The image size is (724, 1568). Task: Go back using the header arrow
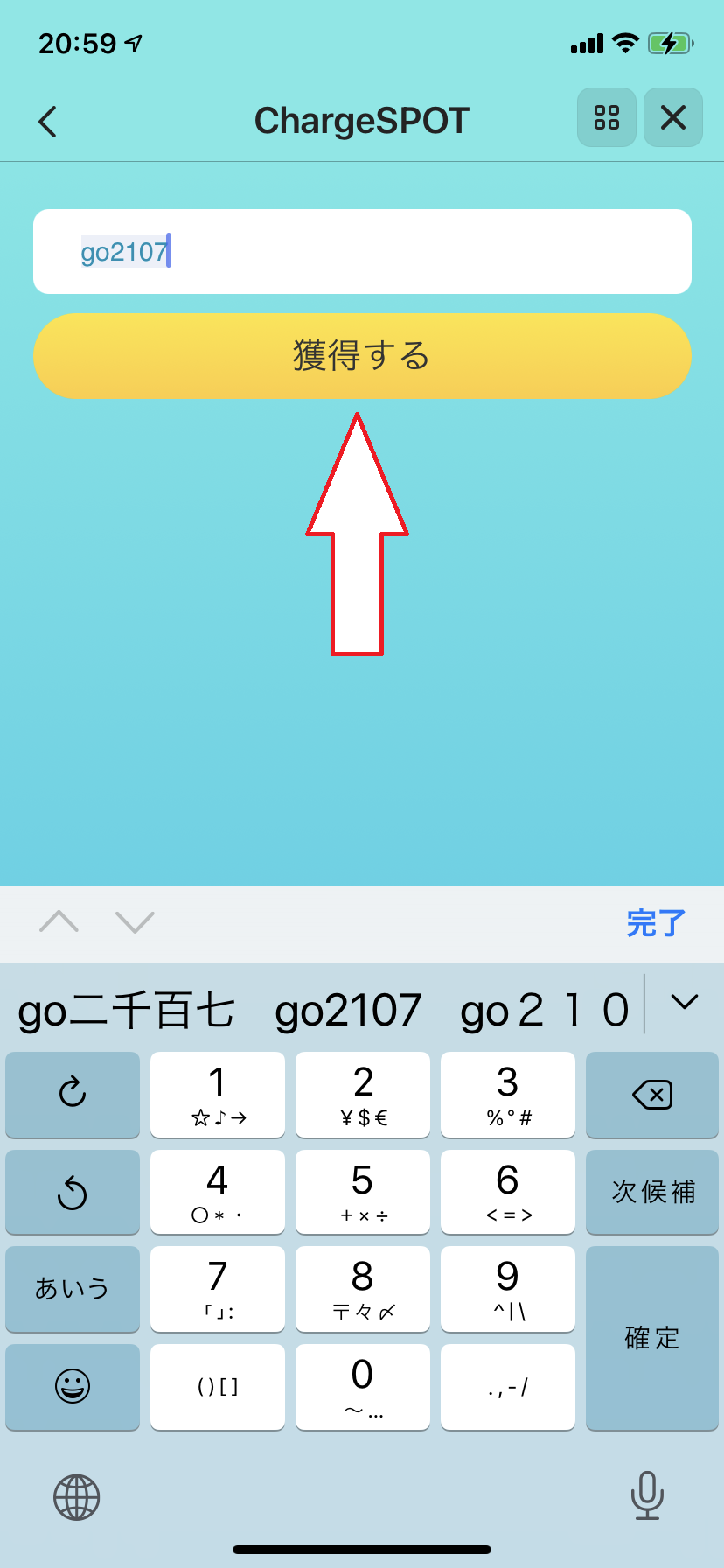[x=48, y=122]
